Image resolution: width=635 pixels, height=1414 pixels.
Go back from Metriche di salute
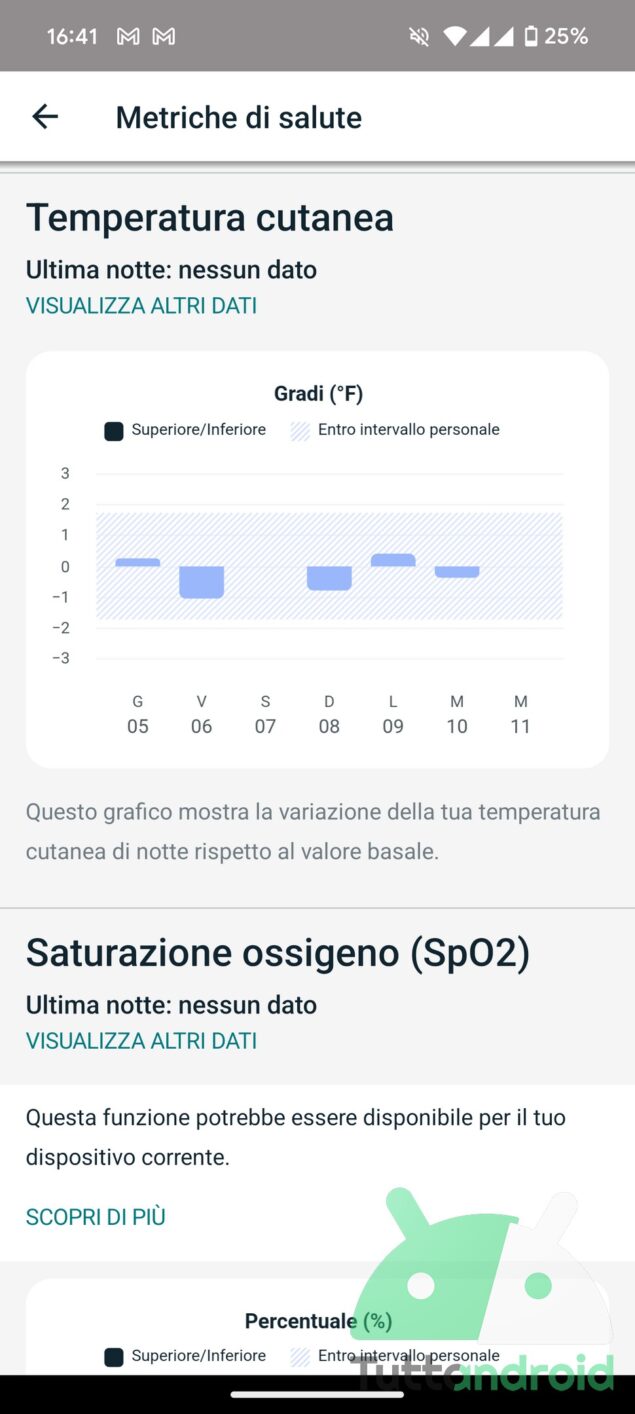tap(45, 117)
